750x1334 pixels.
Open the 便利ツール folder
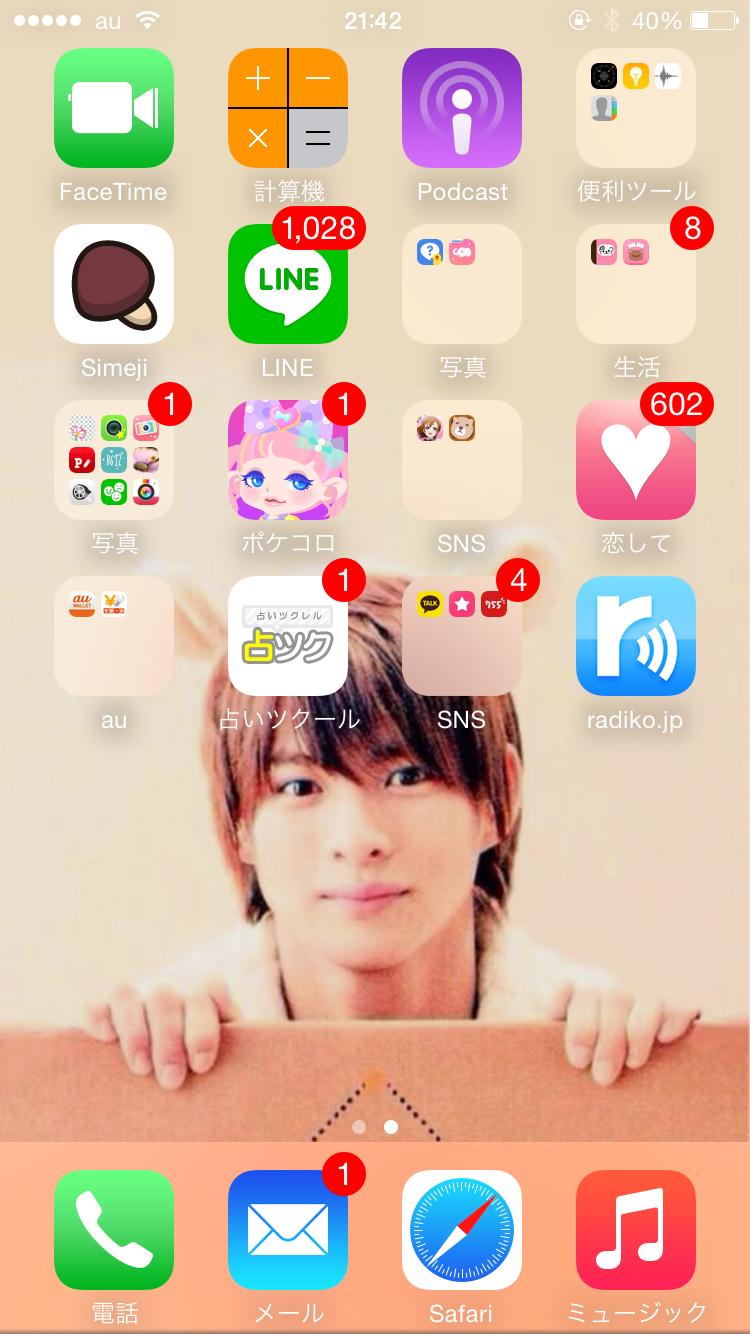click(x=635, y=108)
